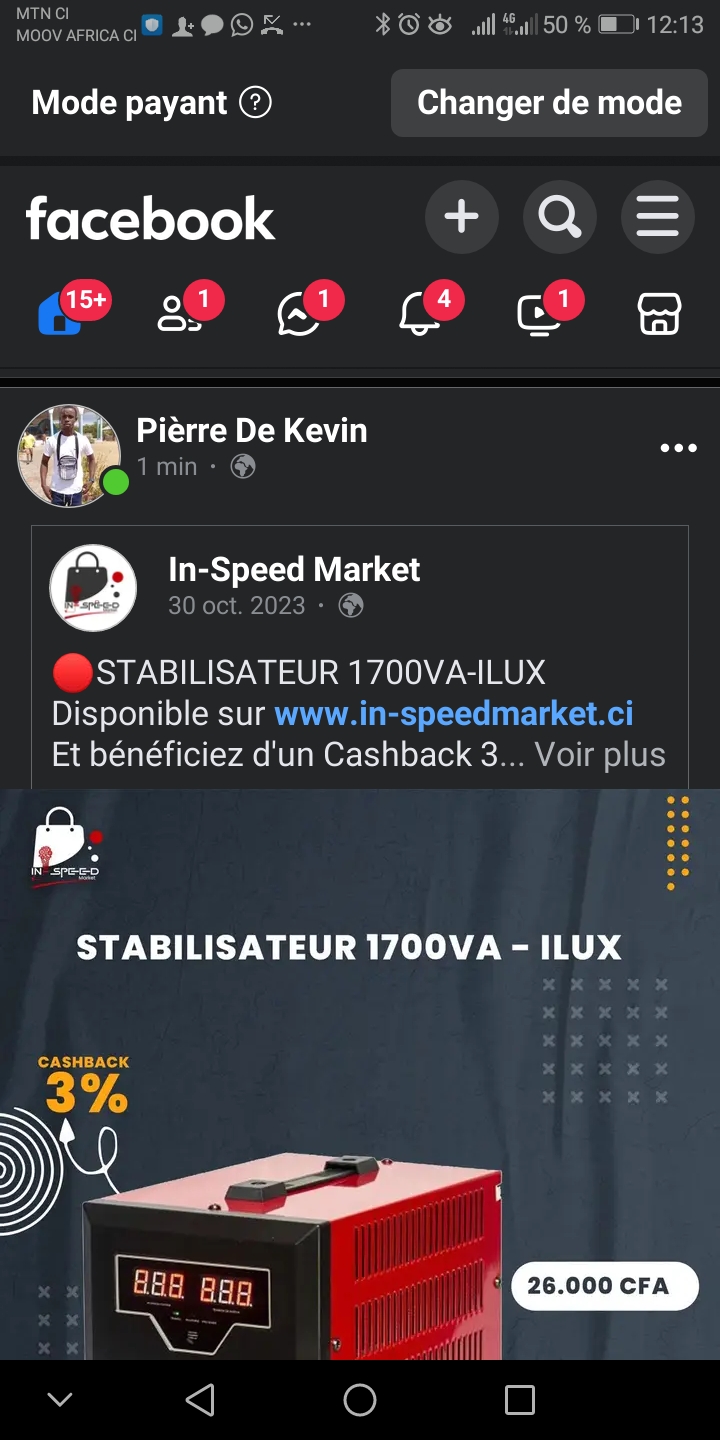The height and width of the screenshot is (1440, 720).
Task: Follow the www.in-speedmarket.ci link
Action: tap(454, 714)
